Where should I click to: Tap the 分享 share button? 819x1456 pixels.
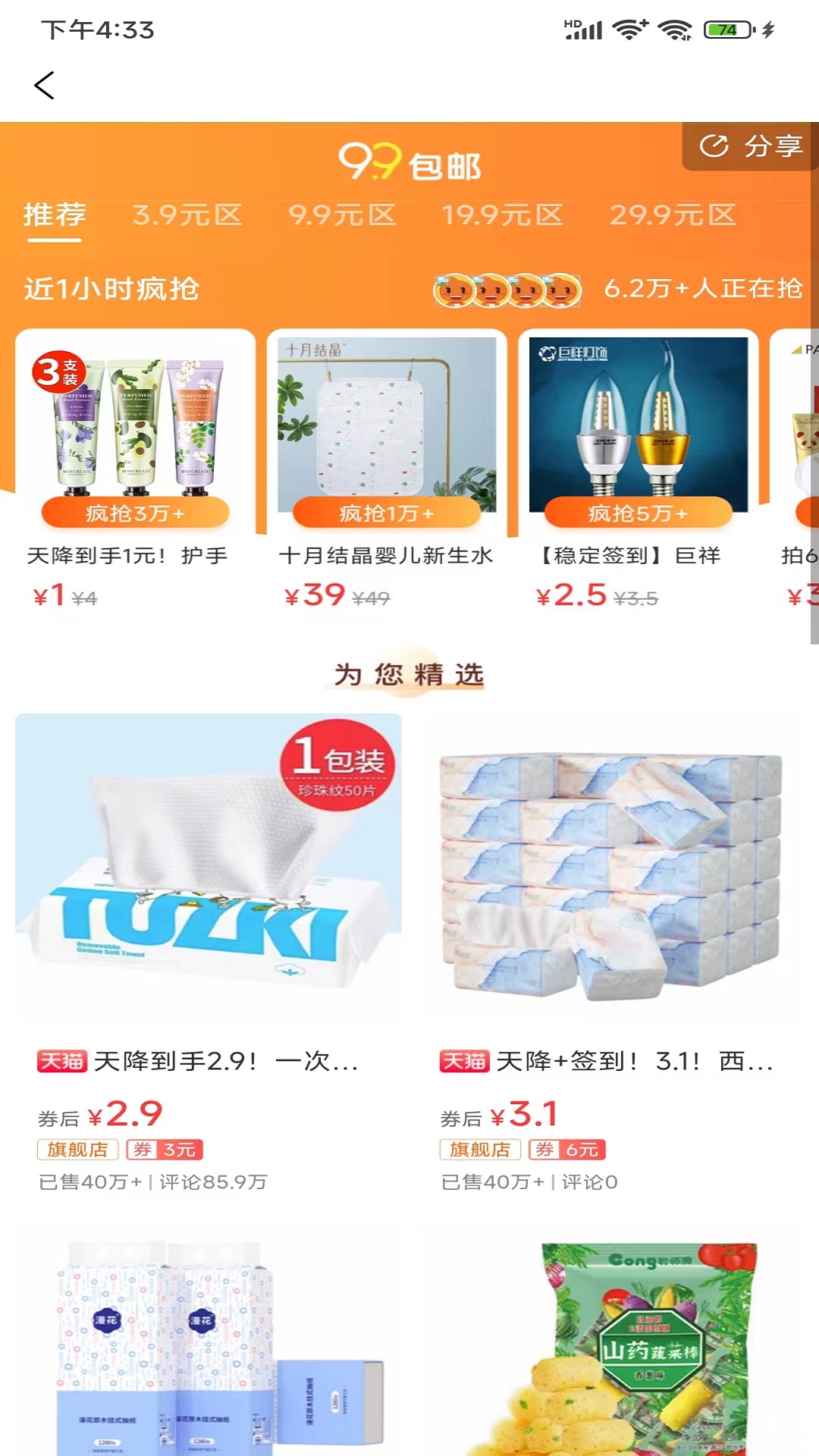(751, 146)
